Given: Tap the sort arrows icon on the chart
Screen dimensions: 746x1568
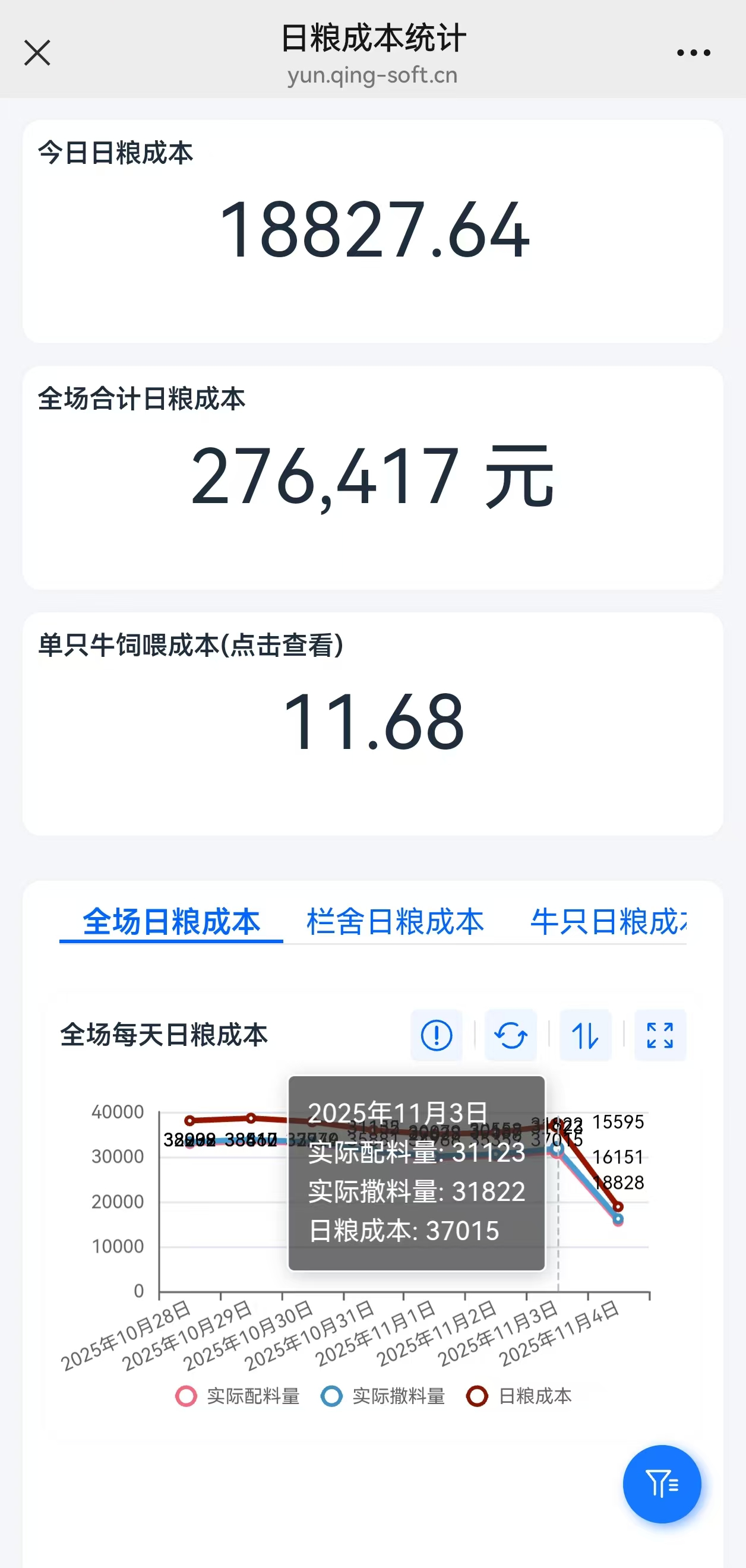Looking at the screenshot, I should [586, 1035].
